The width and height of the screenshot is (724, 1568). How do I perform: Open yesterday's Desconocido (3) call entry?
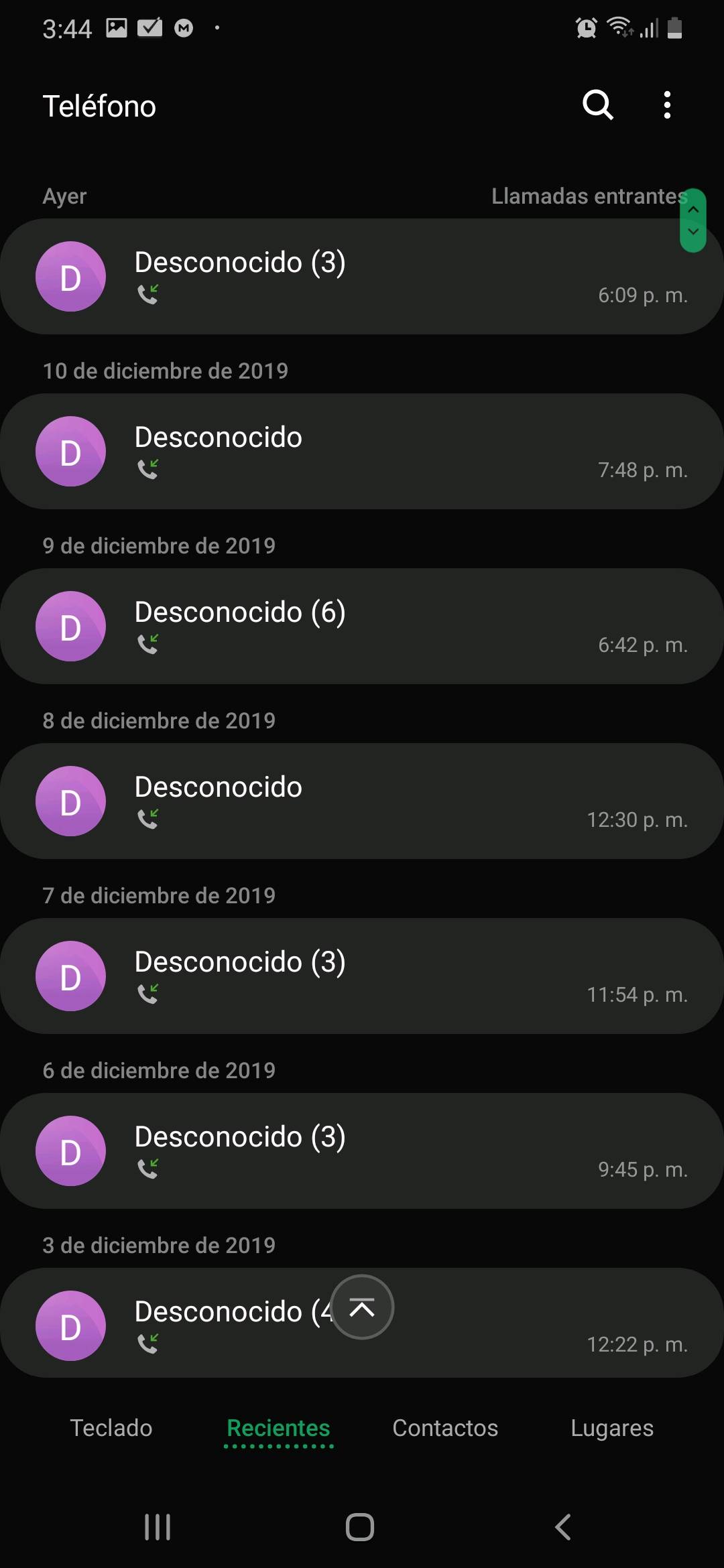coord(362,277)
